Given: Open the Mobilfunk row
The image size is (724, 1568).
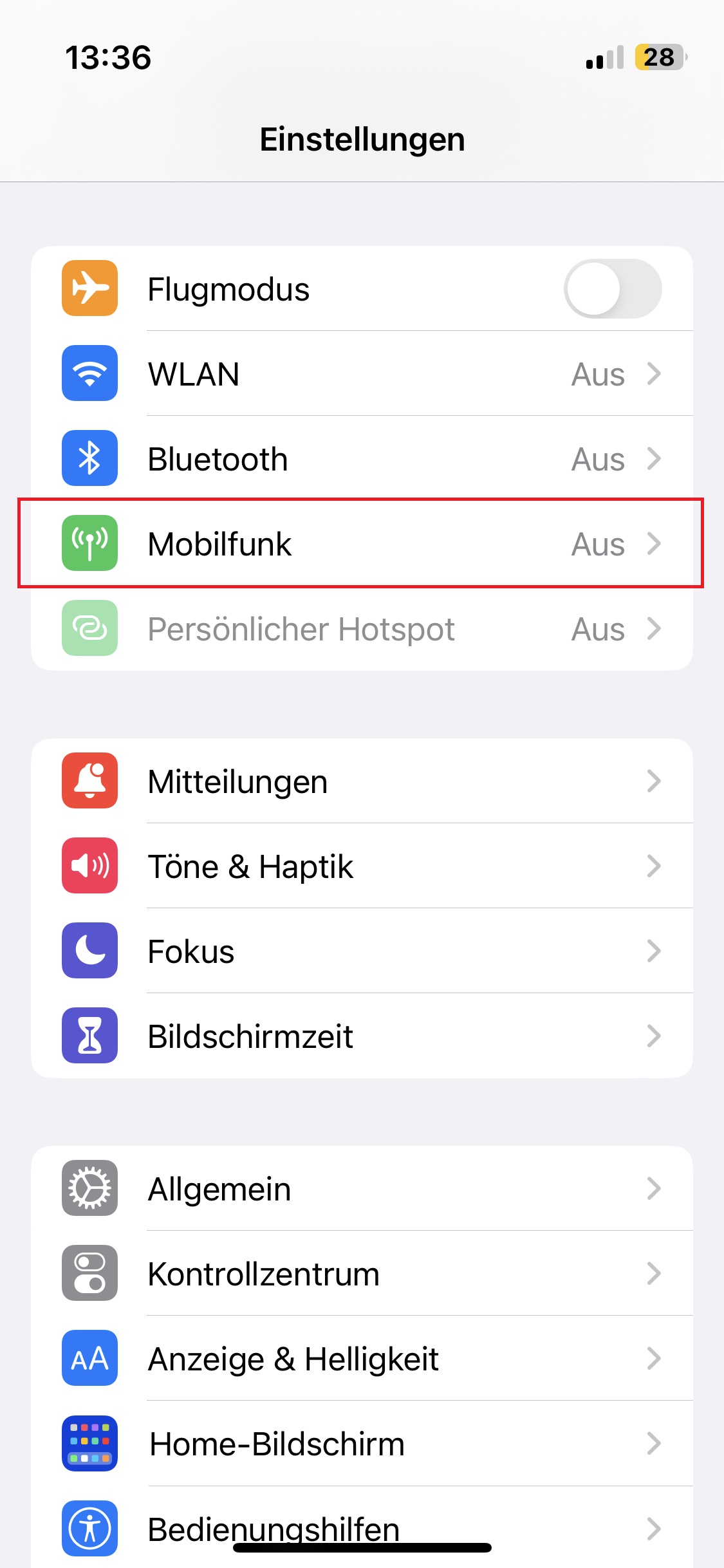Looking at the screenshot, I should (x=362, y=544).
